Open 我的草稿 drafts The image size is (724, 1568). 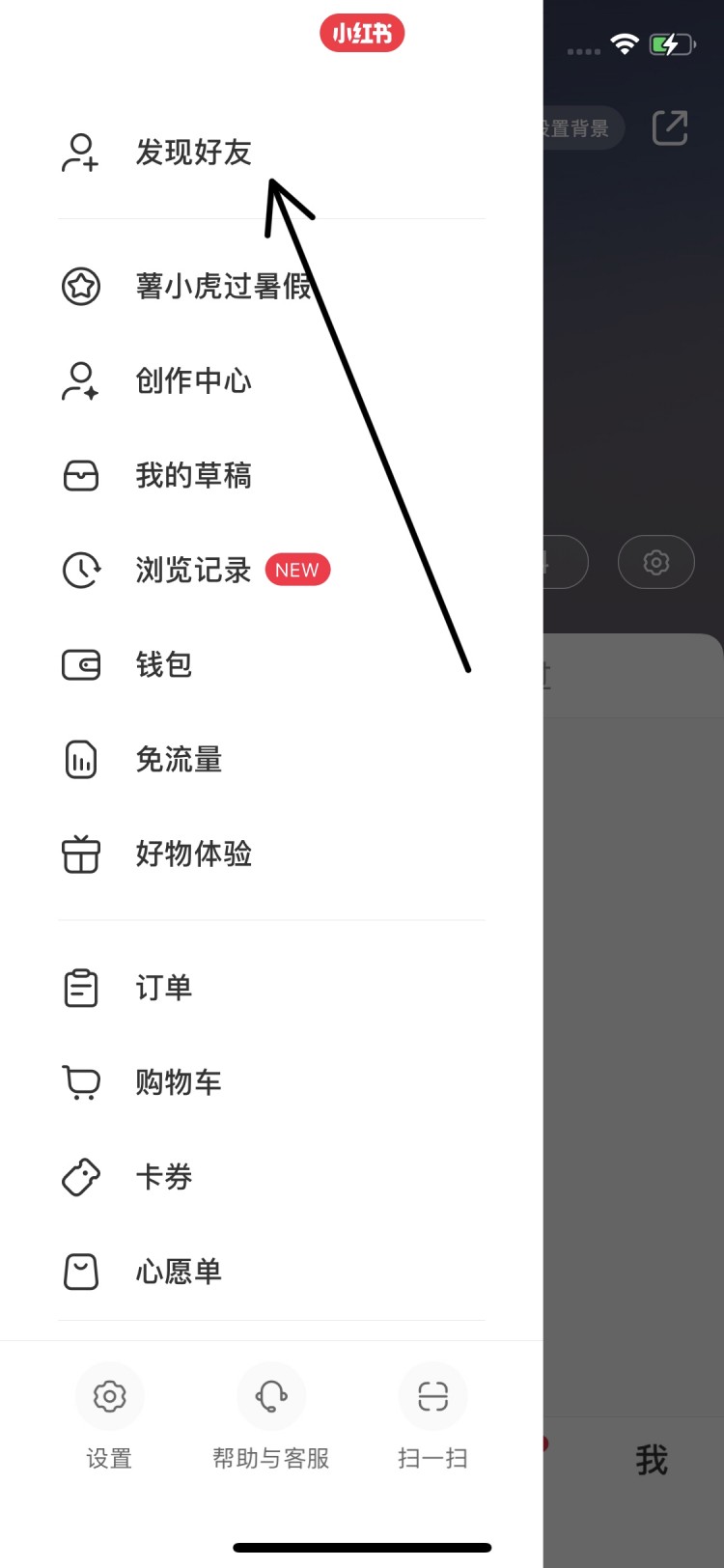(193, 475)
